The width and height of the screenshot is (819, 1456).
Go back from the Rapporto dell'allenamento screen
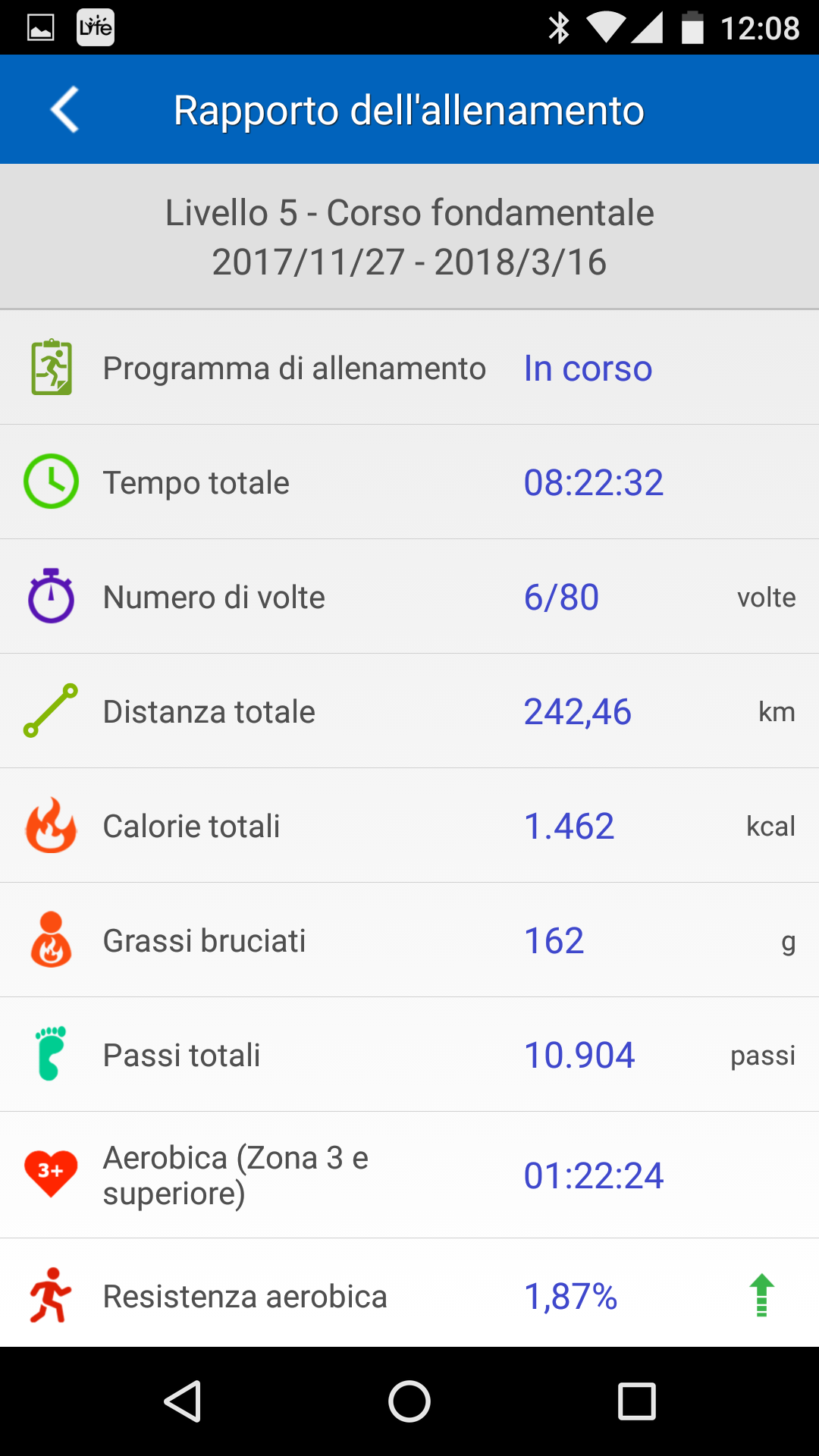coord(65,110)
